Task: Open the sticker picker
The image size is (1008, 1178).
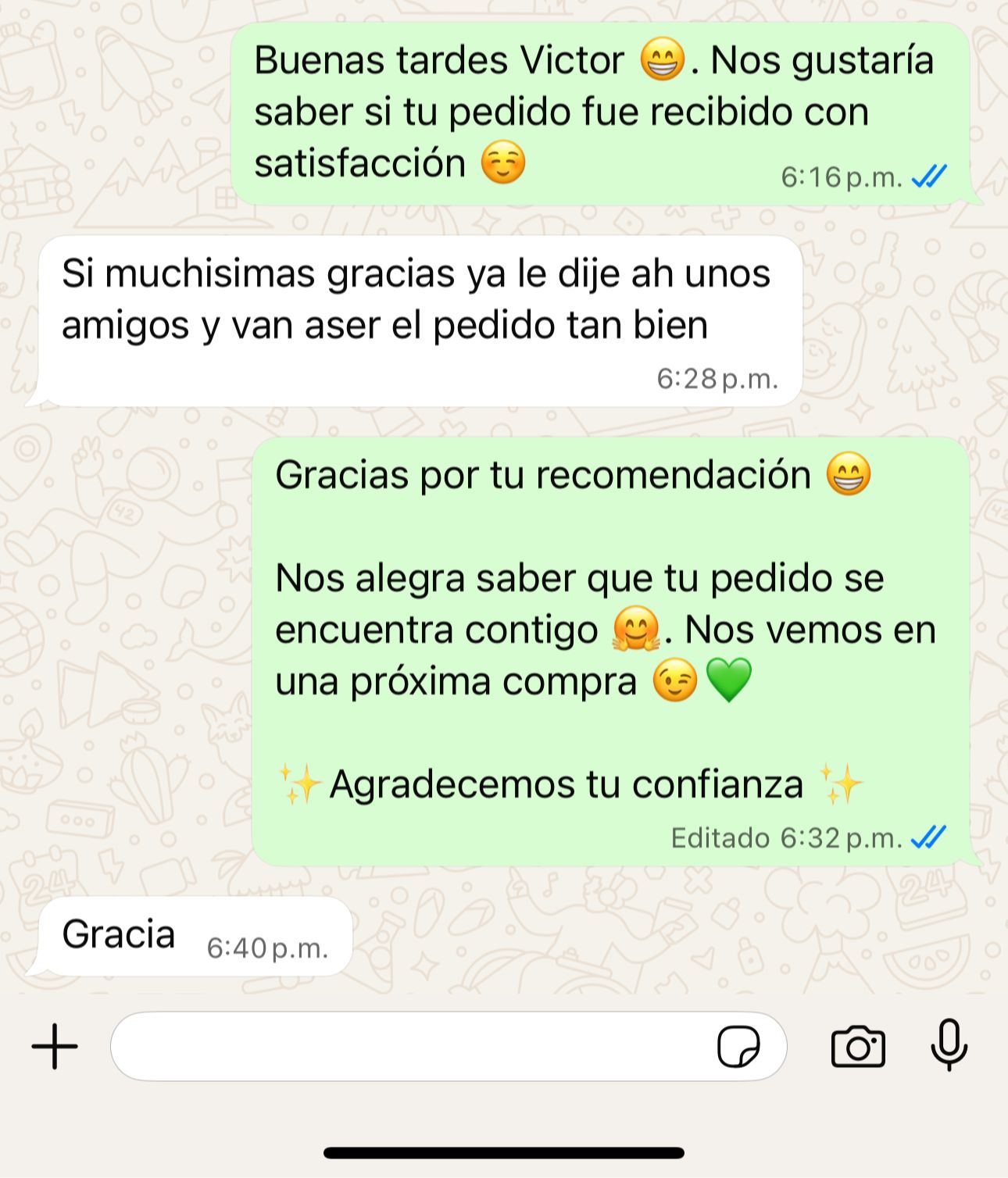Action: (x=738, y=1046)
